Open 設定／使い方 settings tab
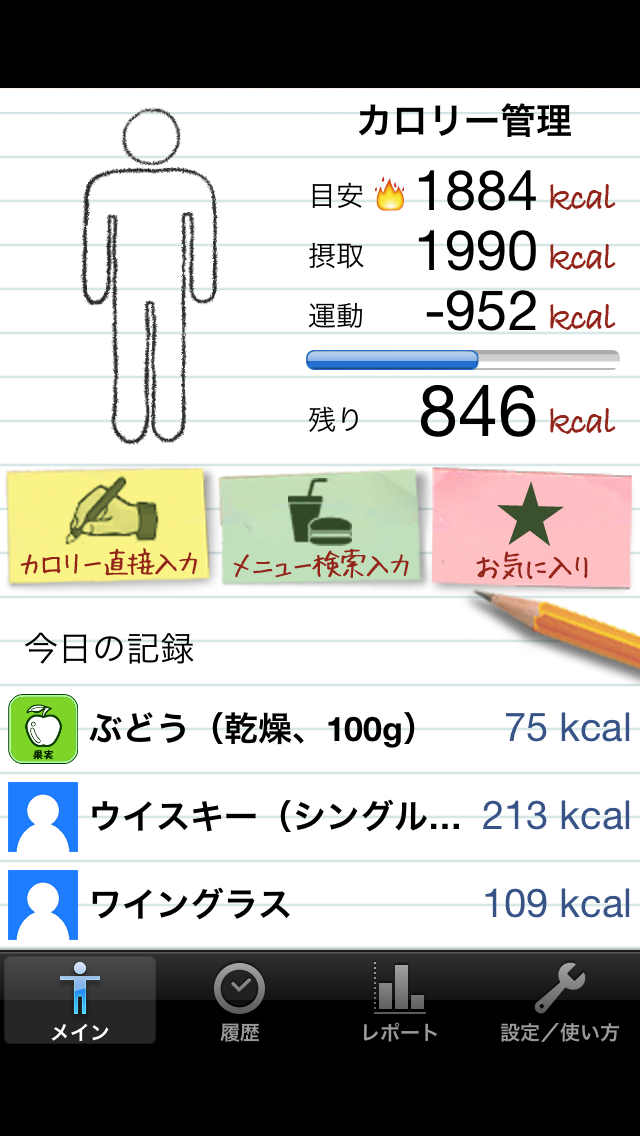640x1136 pixels. point(560,1001)
